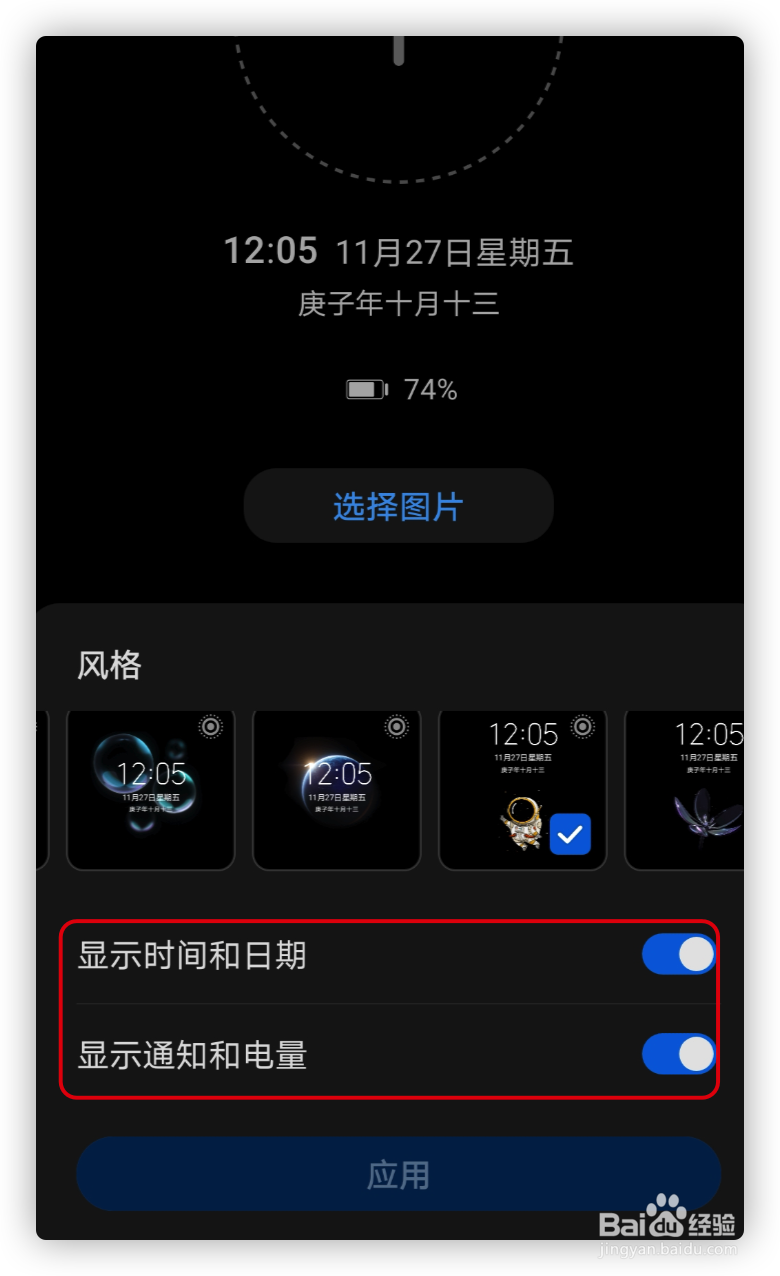Disable the 显示时间和日期 switch
This screenshot has width=780, height=1276.
pyautogui.click(x=679, y=955)
